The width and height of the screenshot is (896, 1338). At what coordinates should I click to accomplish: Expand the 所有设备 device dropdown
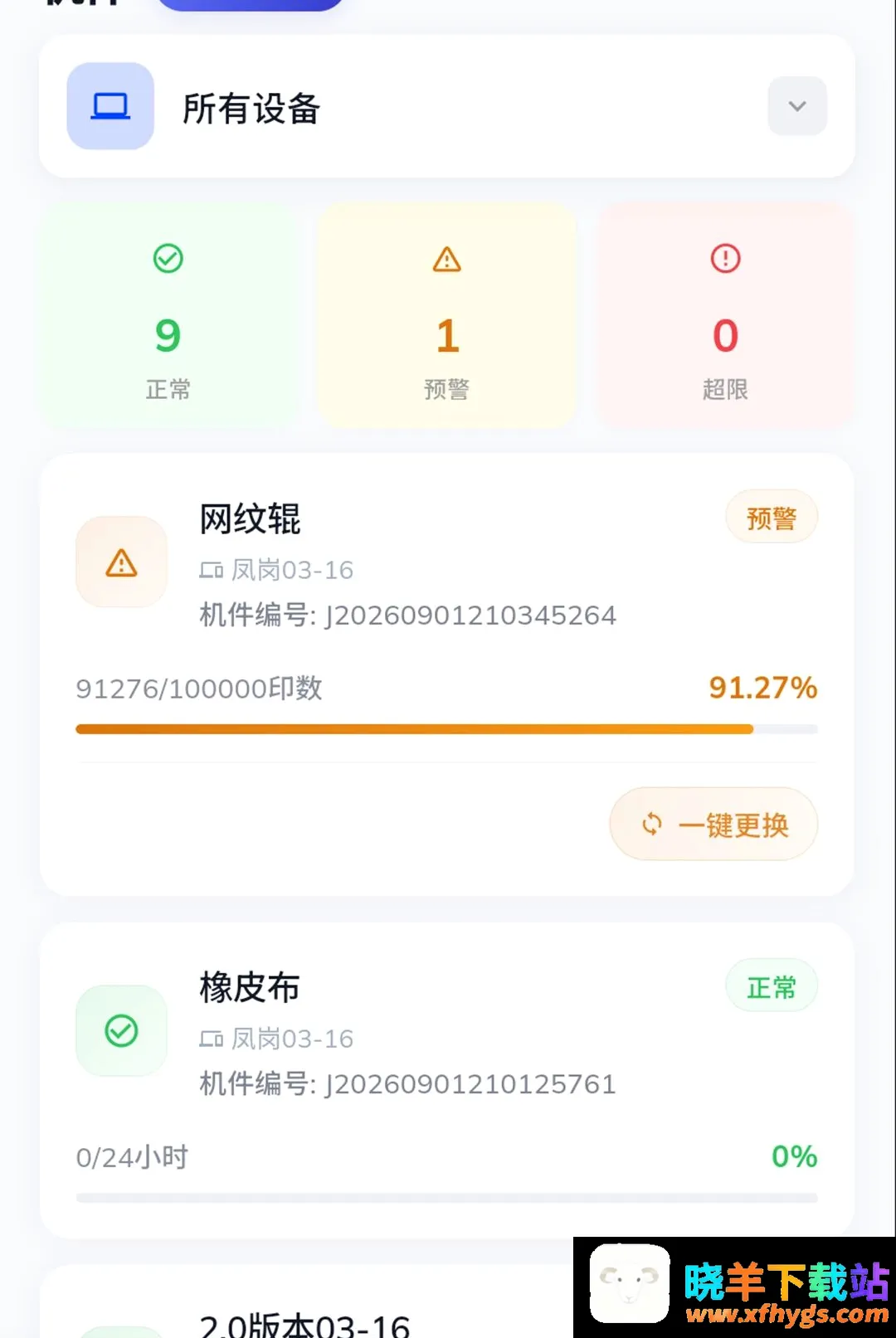click(x=796, y=106)
